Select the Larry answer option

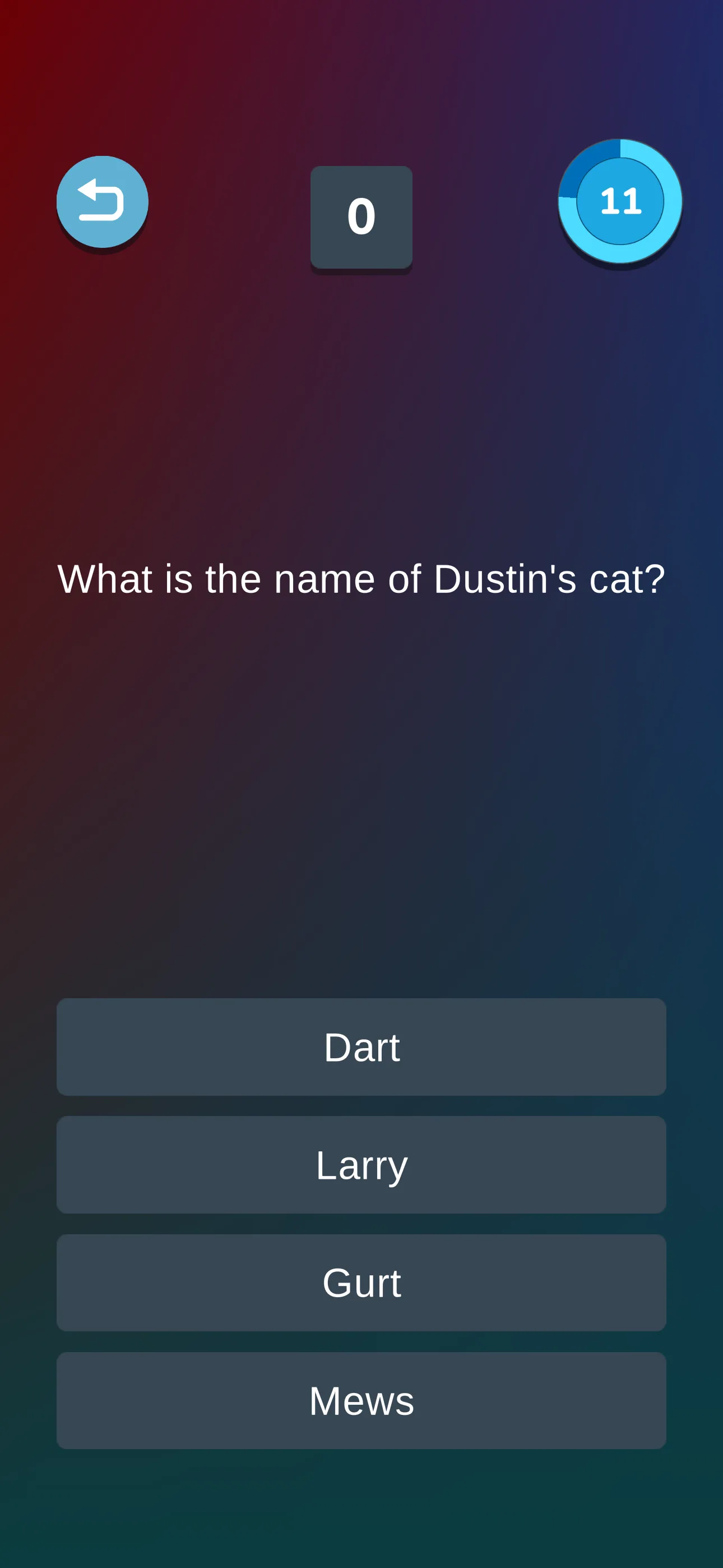[x=361, y=1164]
